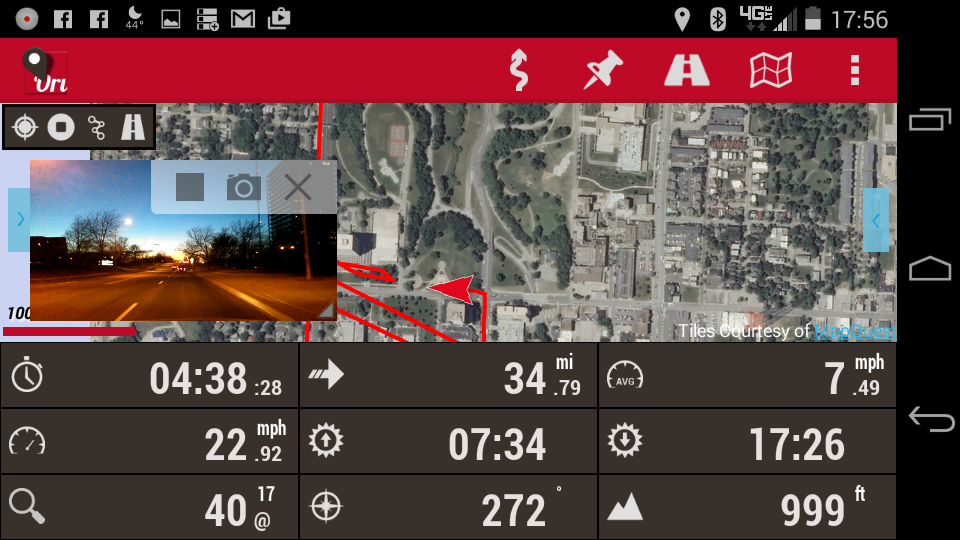Open the overflow menu

(x=854, y=70)
